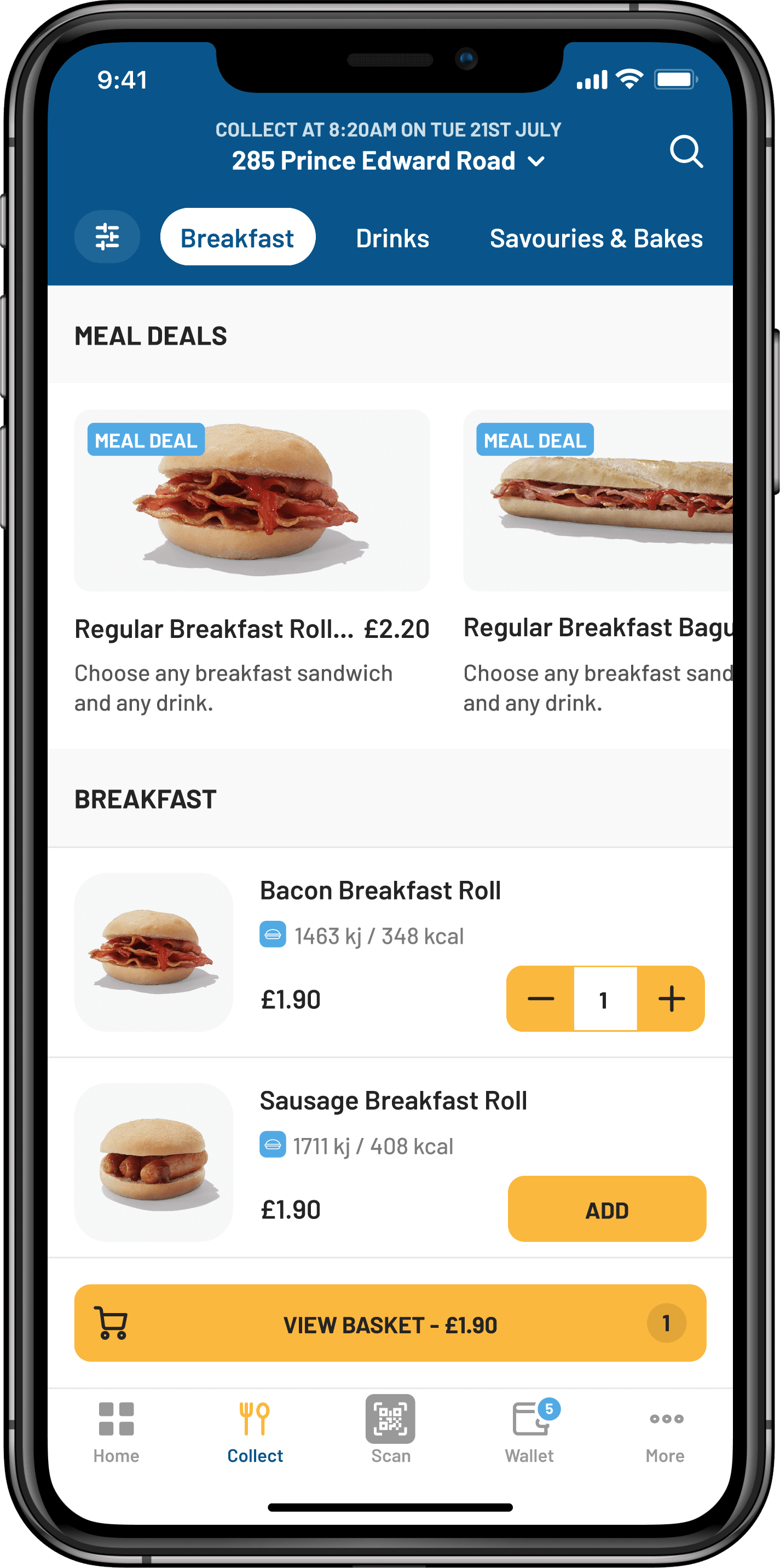Select the Collect tab

point(255,1432)
